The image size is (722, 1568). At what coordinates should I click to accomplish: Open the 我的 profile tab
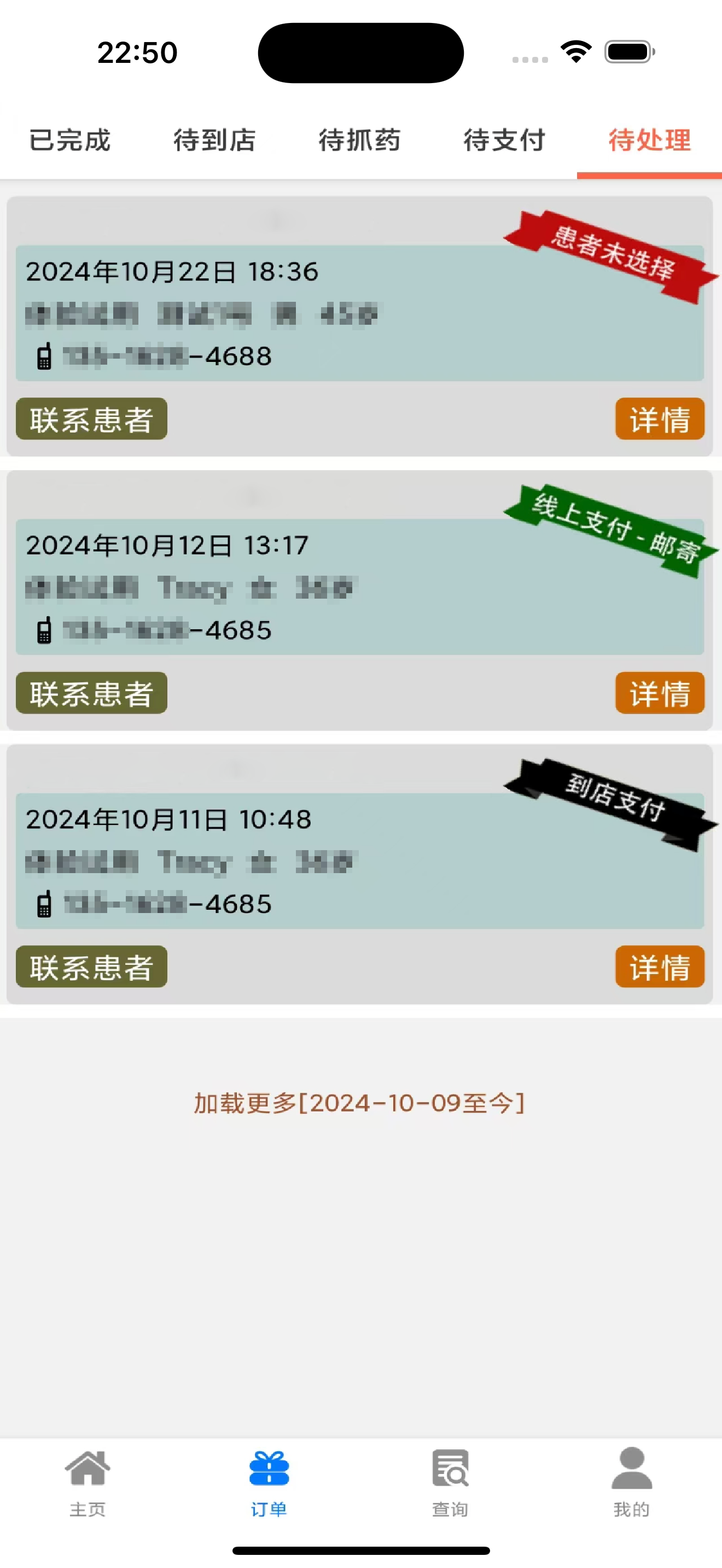coord(631,1482)
